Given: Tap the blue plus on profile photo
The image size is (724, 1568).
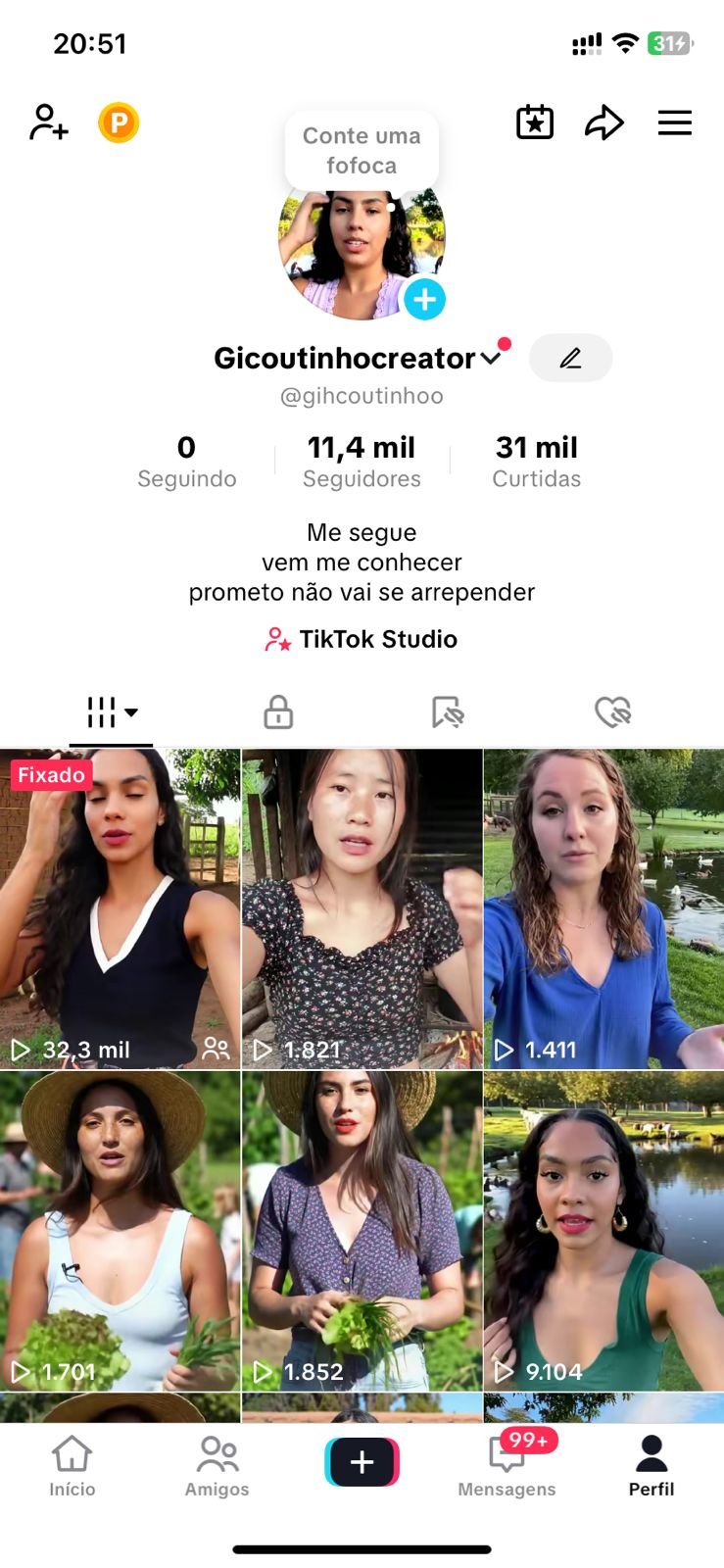Looking at the screenshot, I should tap(424, 300).
